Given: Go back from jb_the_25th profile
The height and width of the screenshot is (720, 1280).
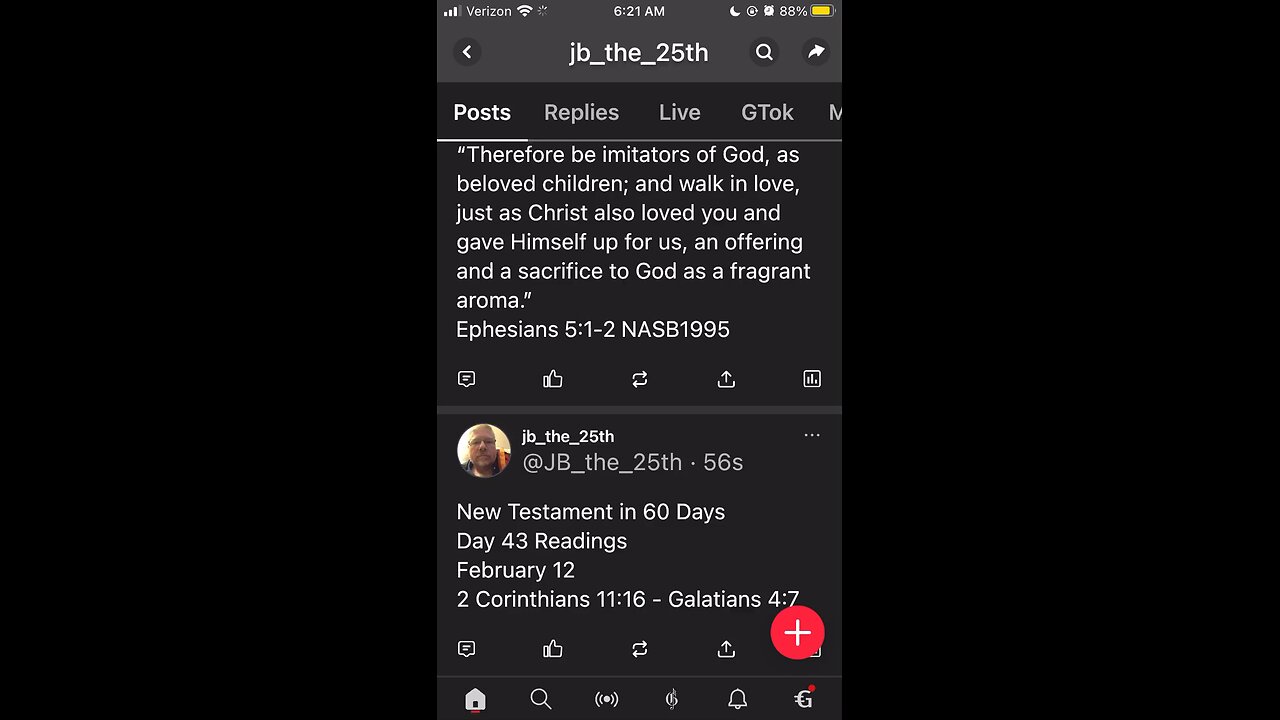Looking at the screenshot, I should click(467, 52).
